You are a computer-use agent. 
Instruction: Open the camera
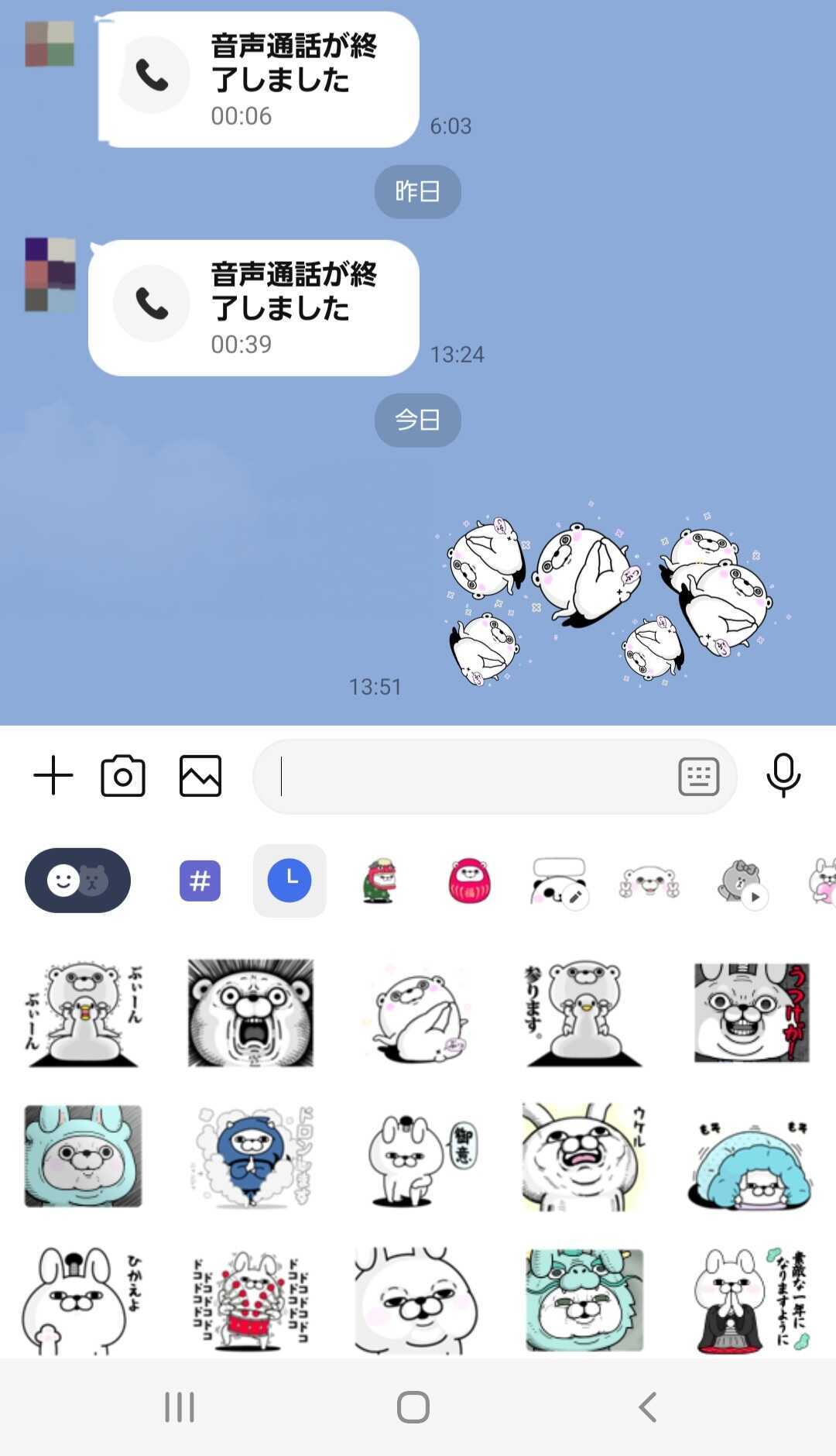click(x=123, y=776)
